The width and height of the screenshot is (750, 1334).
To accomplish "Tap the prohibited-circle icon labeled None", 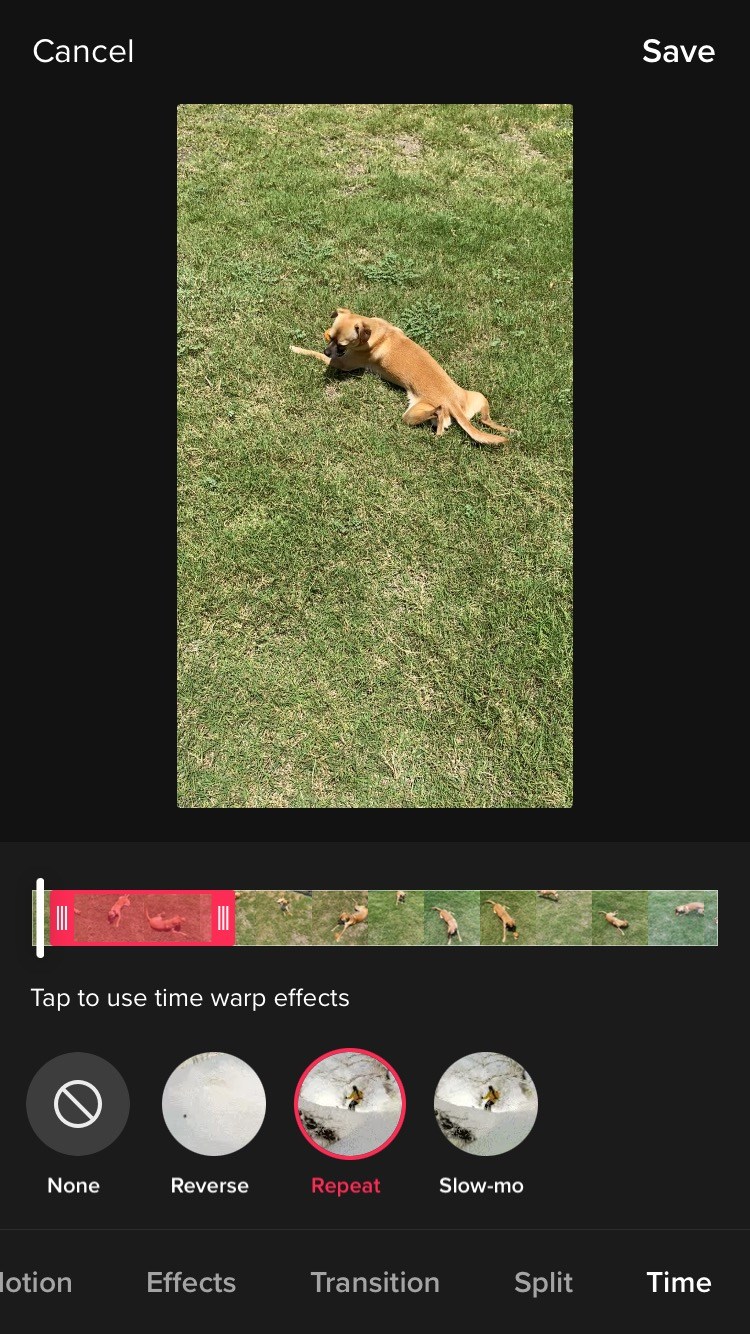I will coord(78,1104).
